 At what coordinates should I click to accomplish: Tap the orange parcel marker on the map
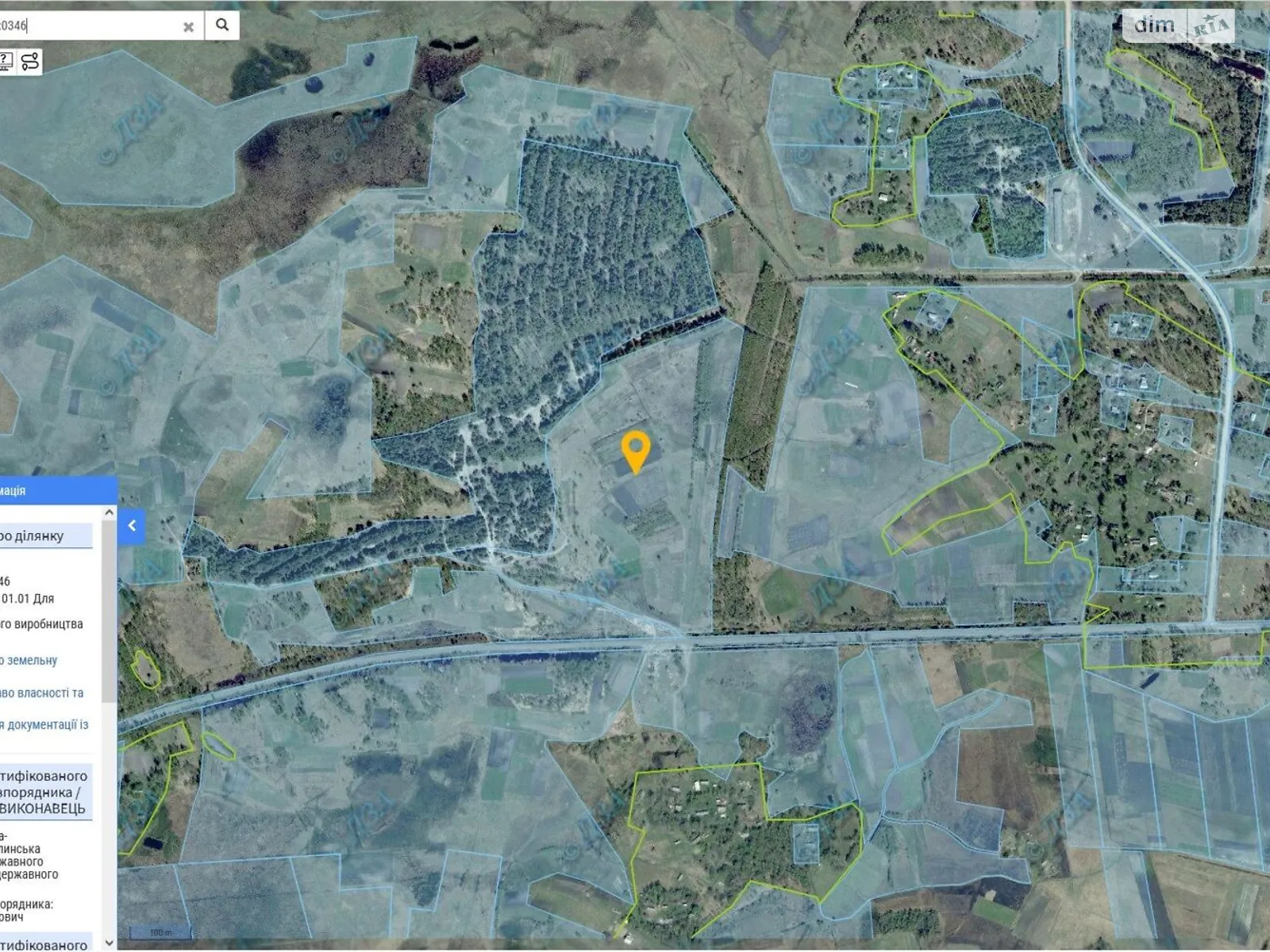pyautogui.click(x=635, y=450)
